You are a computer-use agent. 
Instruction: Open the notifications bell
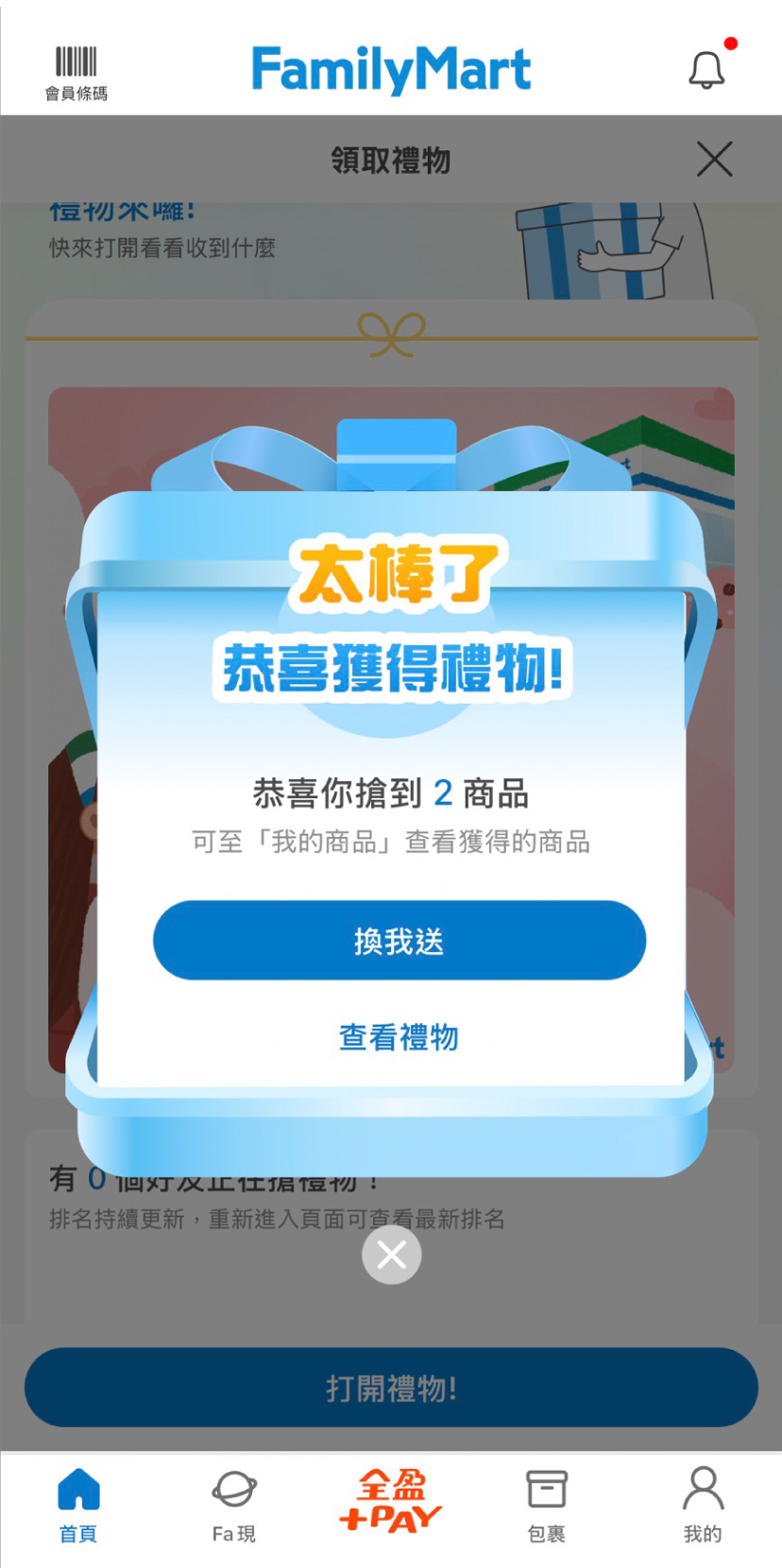click(706, 70)
